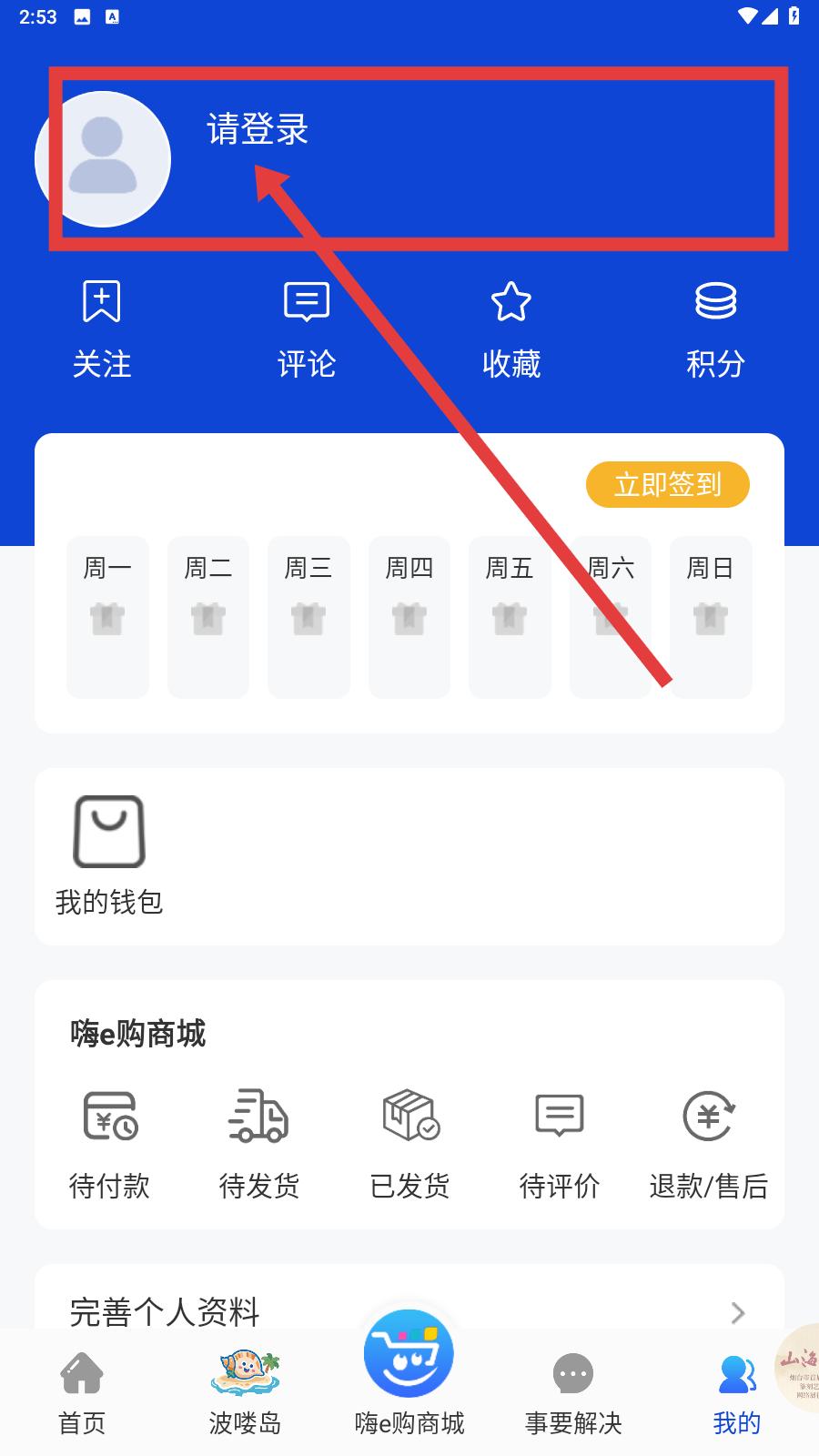The width and height of the screenshot is (819, 1456).
Task: Tap 立即签到 to check in
Action: (x=667, y=484)
